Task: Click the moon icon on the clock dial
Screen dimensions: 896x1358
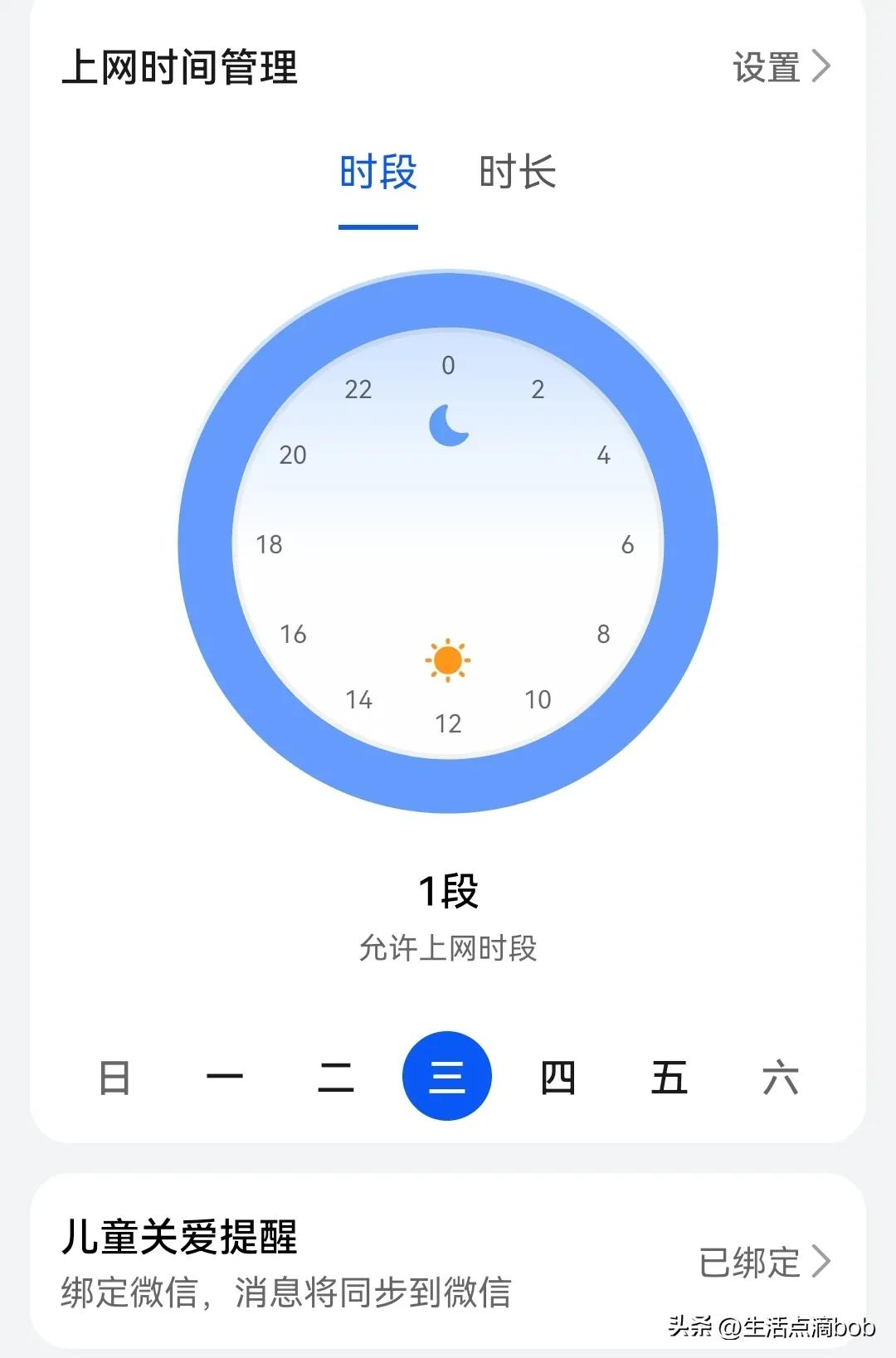Action: pos(448,425)
